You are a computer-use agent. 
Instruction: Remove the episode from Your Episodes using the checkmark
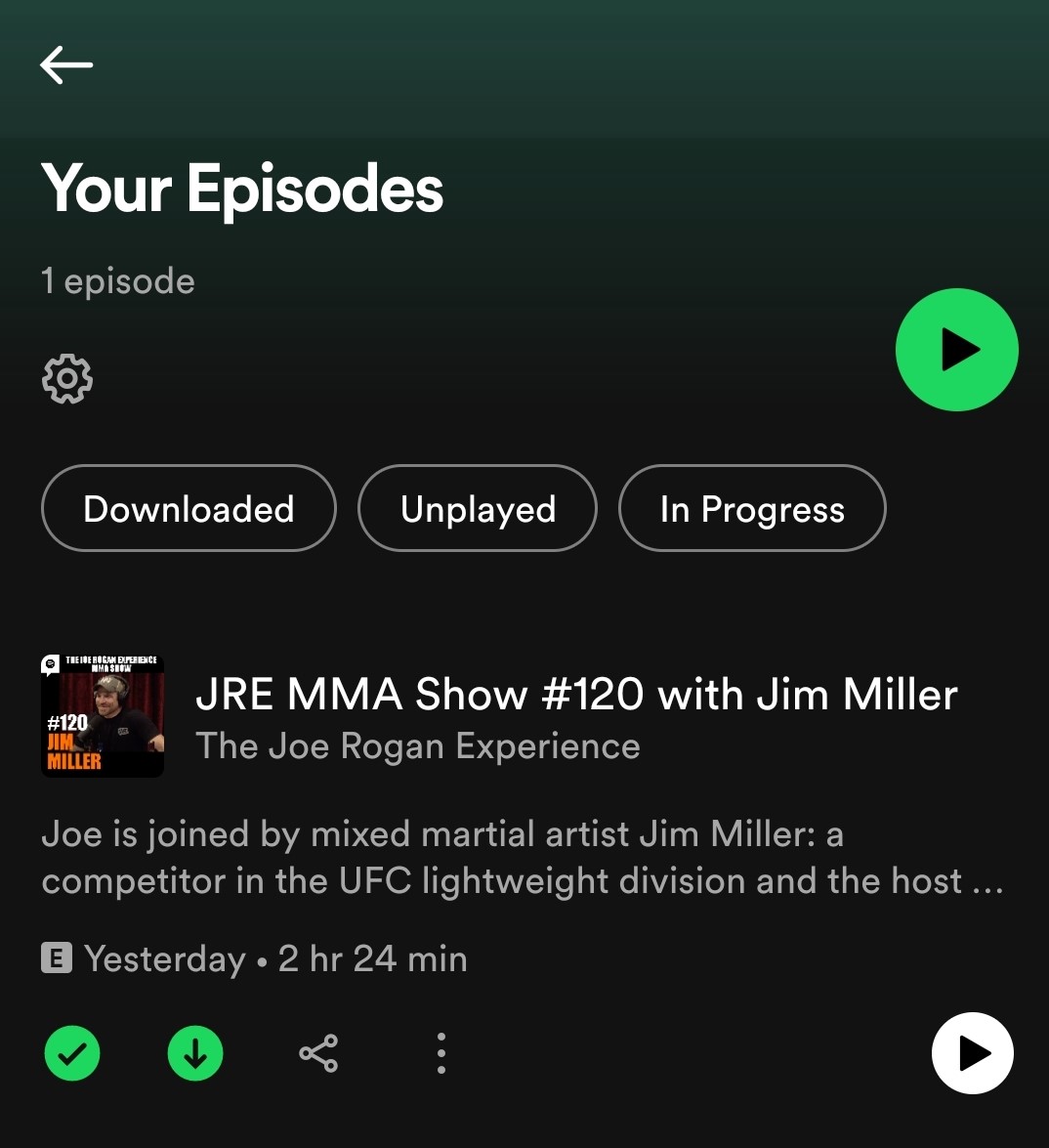pos(72,1053)
